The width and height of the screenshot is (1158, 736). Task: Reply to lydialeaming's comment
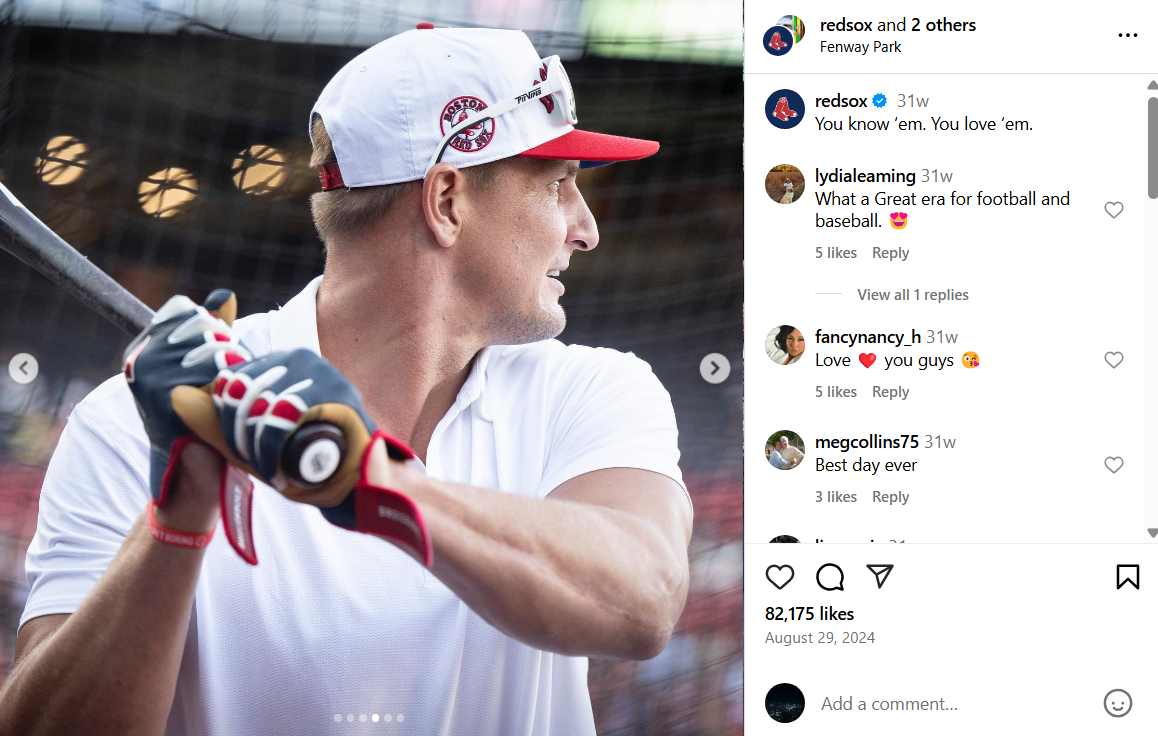point(890,253)
